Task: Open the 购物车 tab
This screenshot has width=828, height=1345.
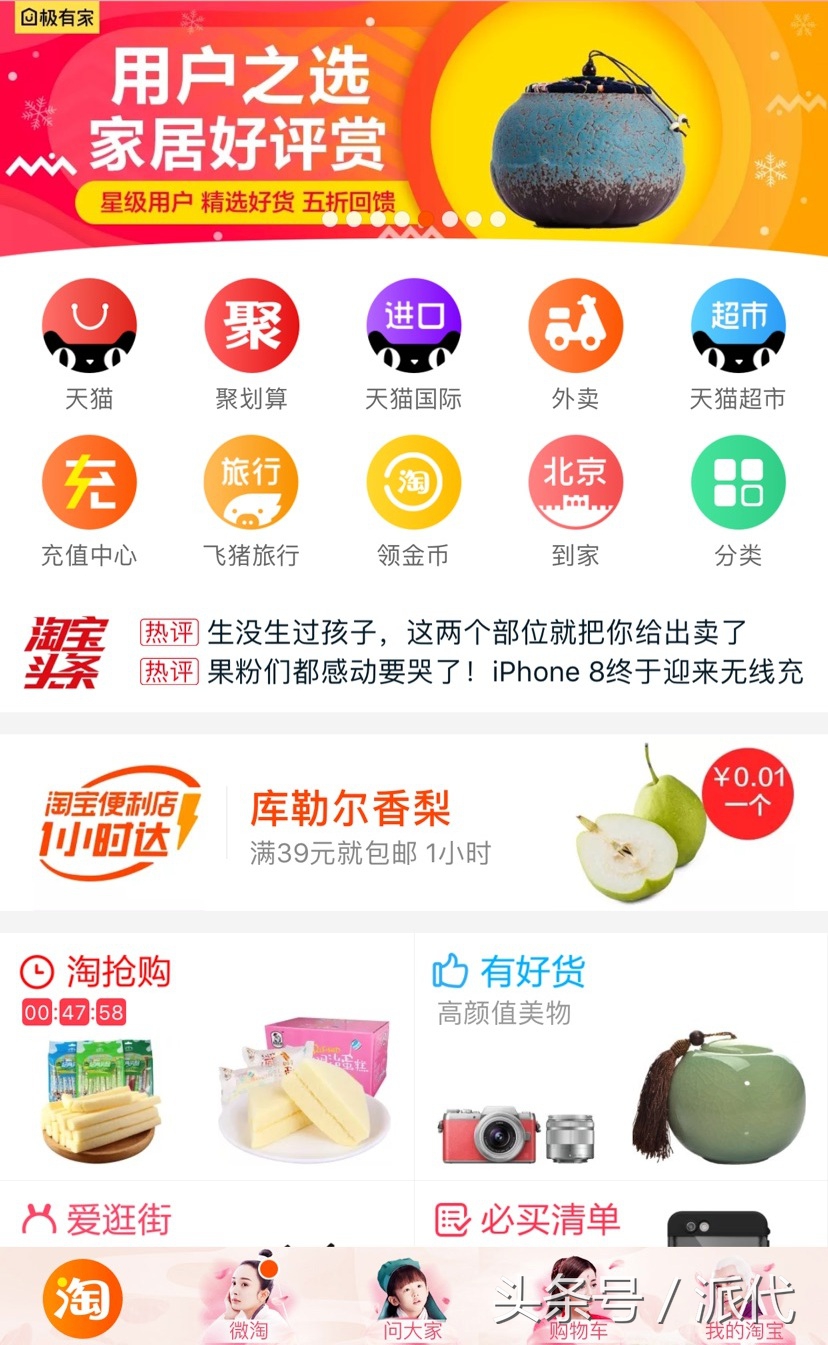Action: [x=578, y=1300]
